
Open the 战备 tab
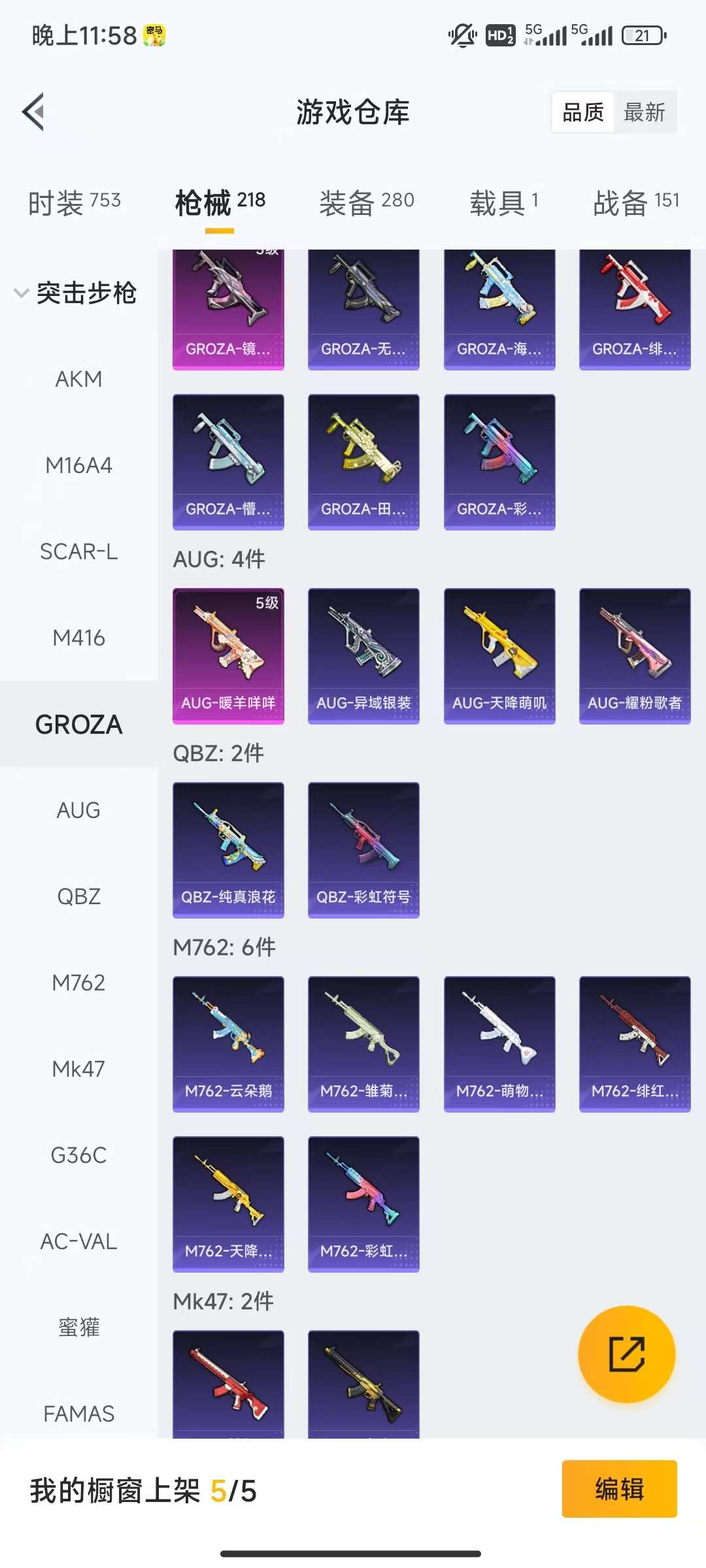[635, 202]
